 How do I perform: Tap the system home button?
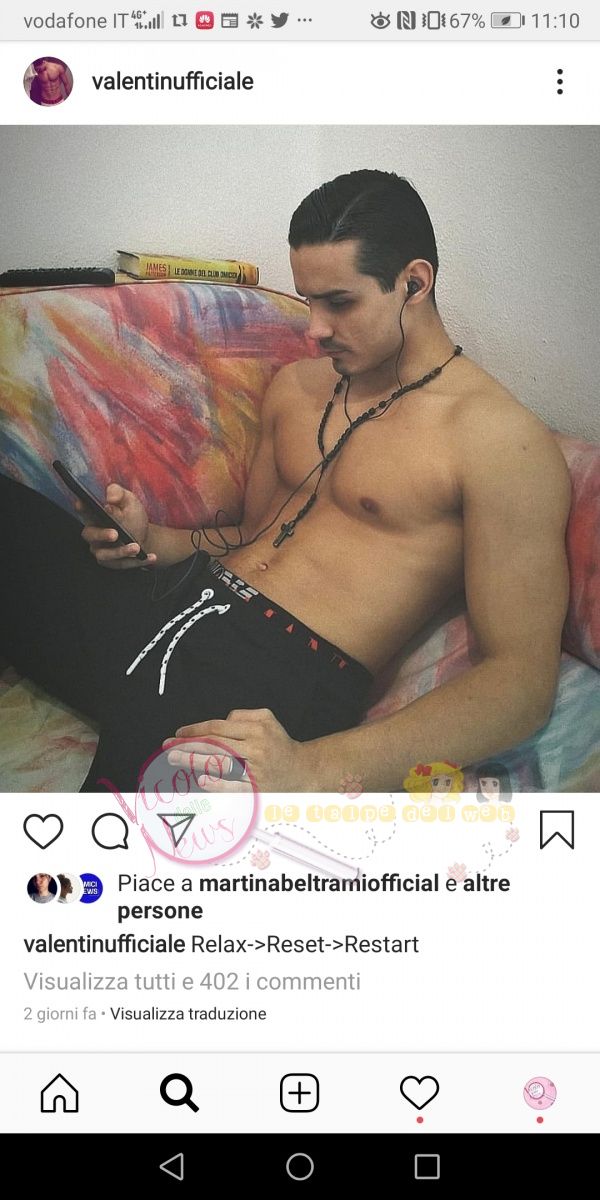click(299, 1166)
